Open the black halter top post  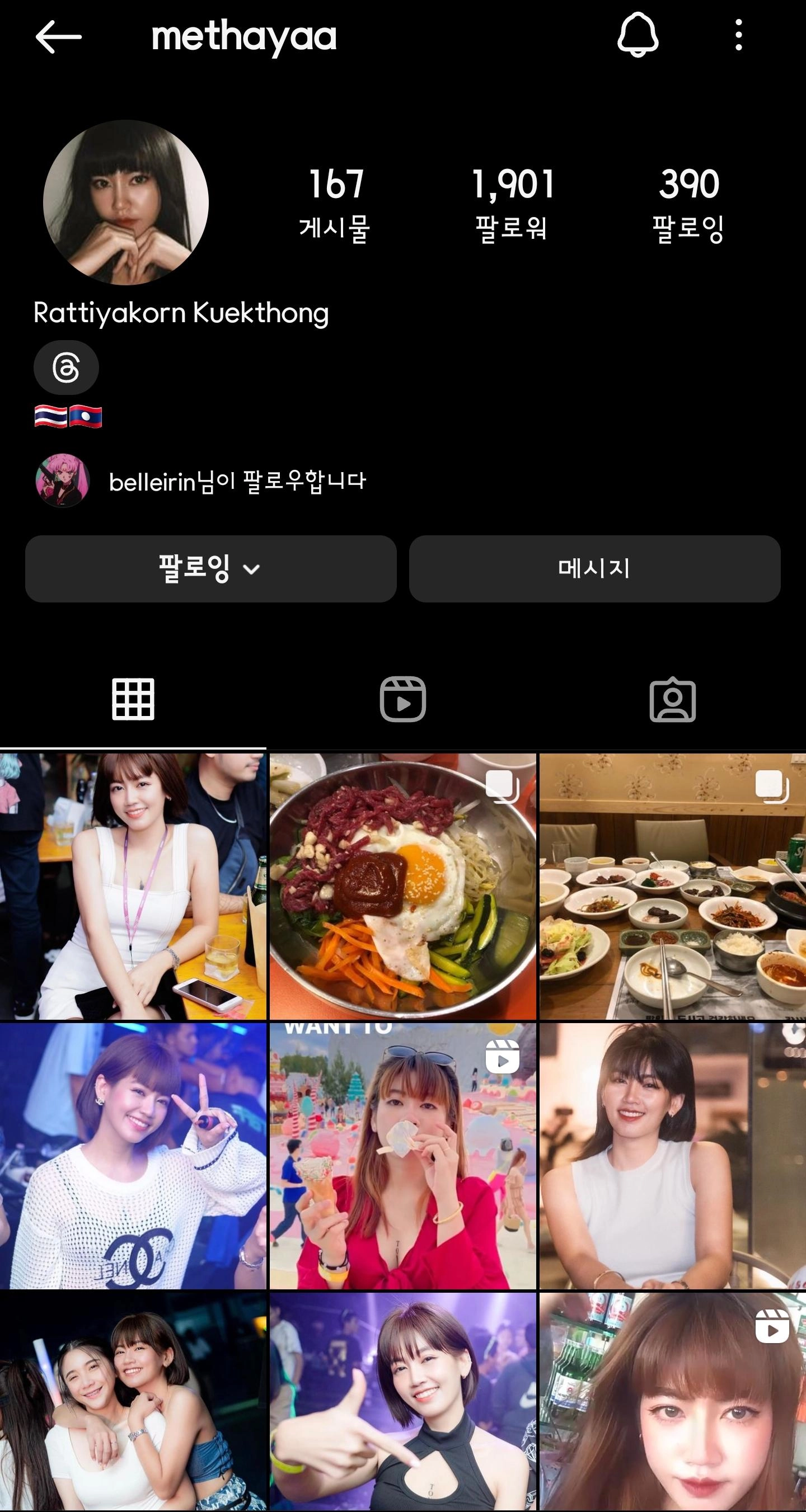coord(403,1403)
